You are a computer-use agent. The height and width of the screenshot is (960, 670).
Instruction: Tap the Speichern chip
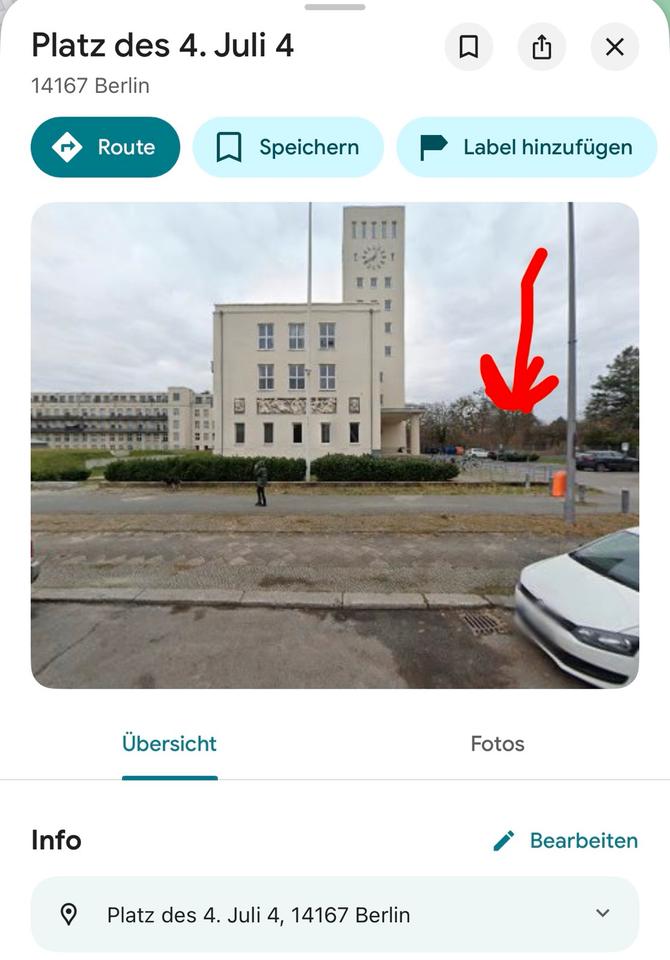(x=288, y=147)
